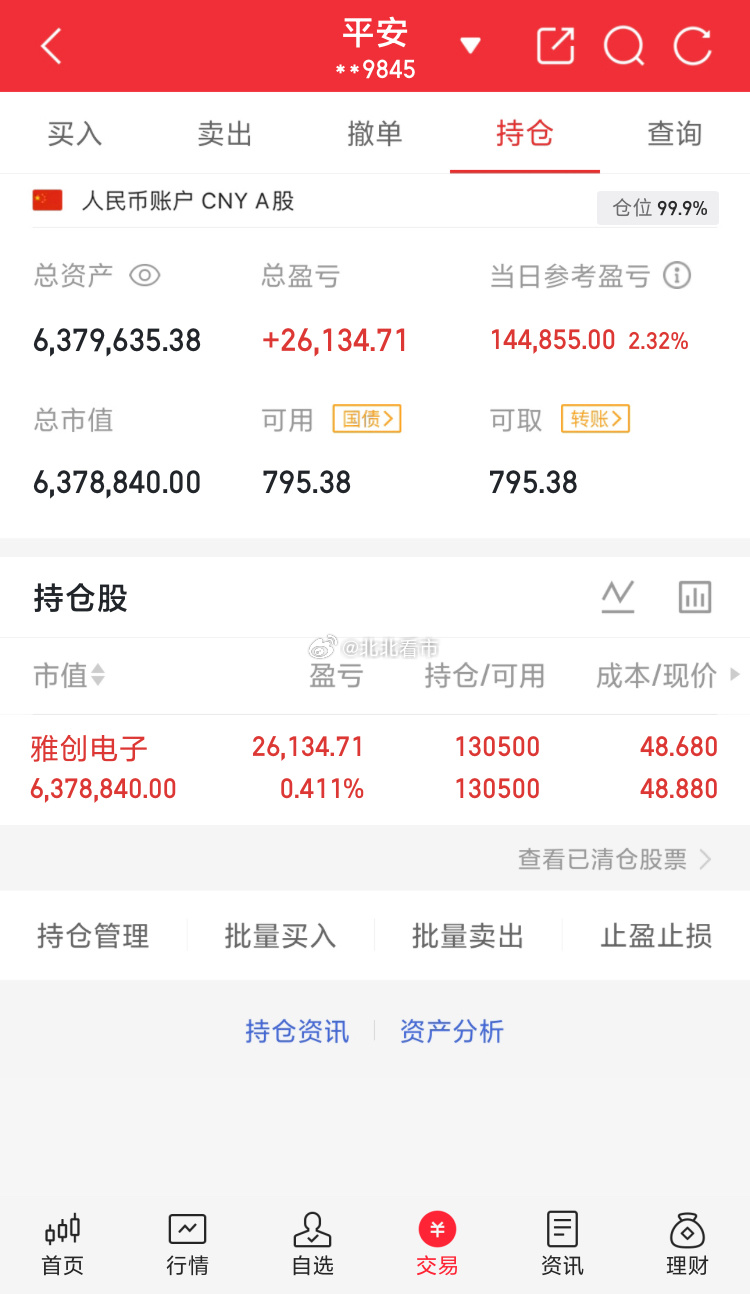
Task: Switch to the 卖出 sell tab
Action: [x=224, y=132]
